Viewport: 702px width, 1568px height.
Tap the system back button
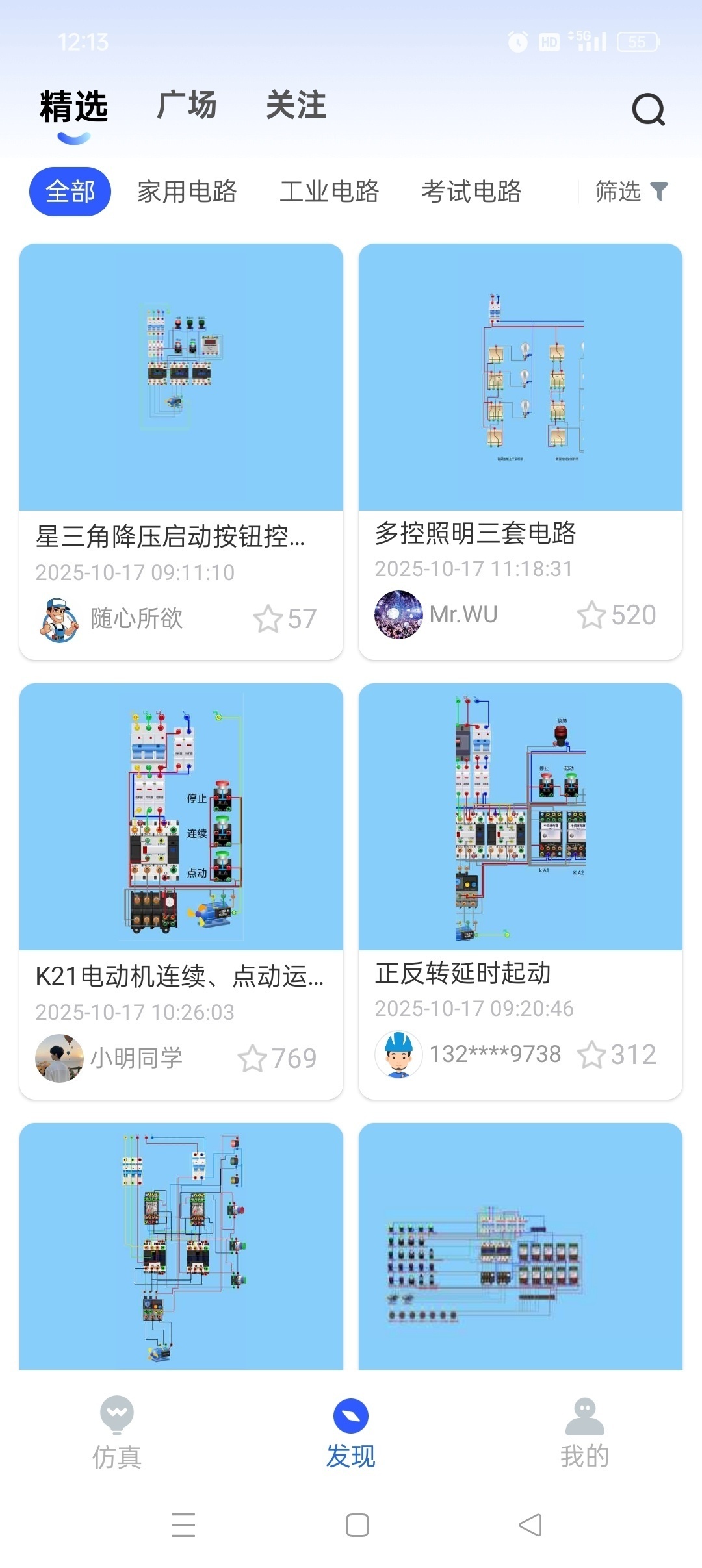530,1525
